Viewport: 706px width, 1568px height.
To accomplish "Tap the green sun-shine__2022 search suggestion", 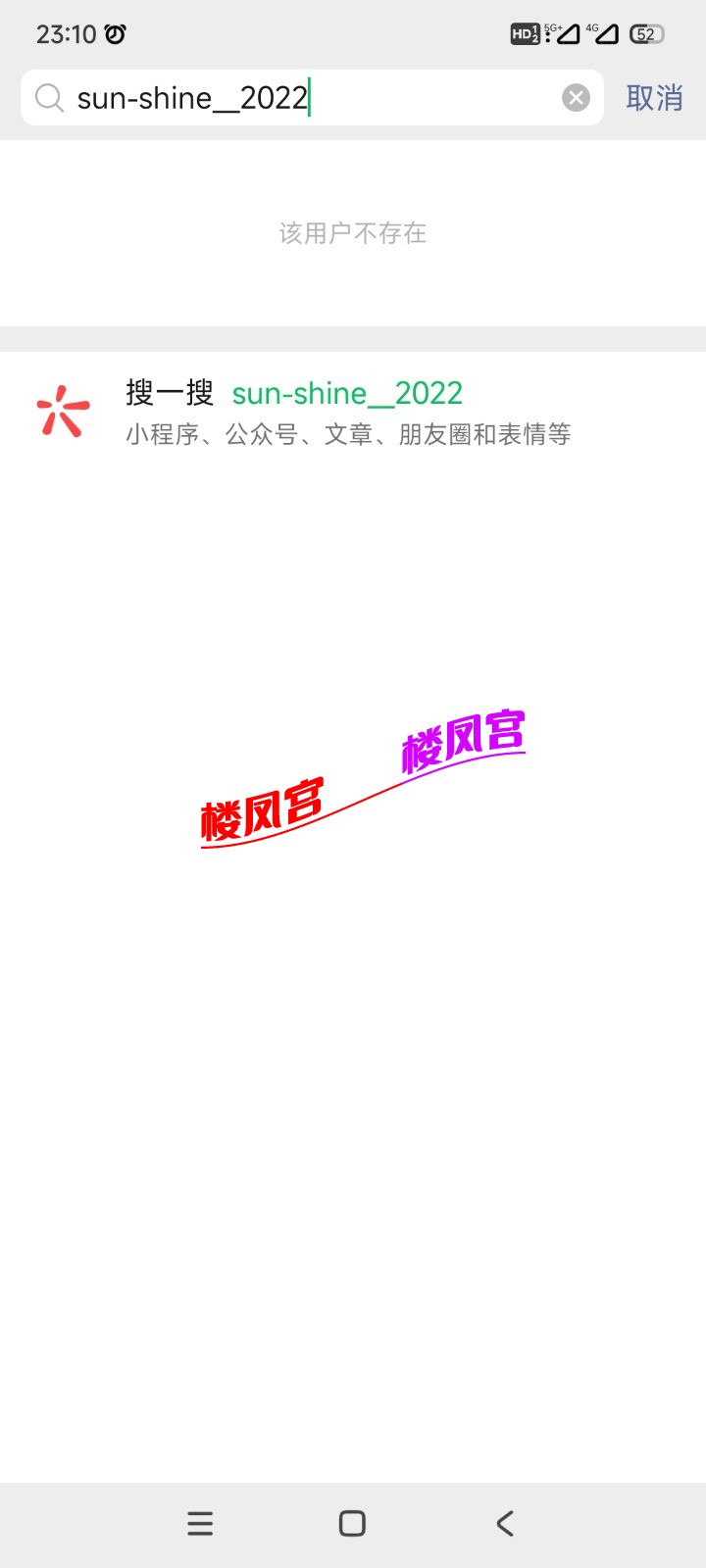I will click(347, 393).
